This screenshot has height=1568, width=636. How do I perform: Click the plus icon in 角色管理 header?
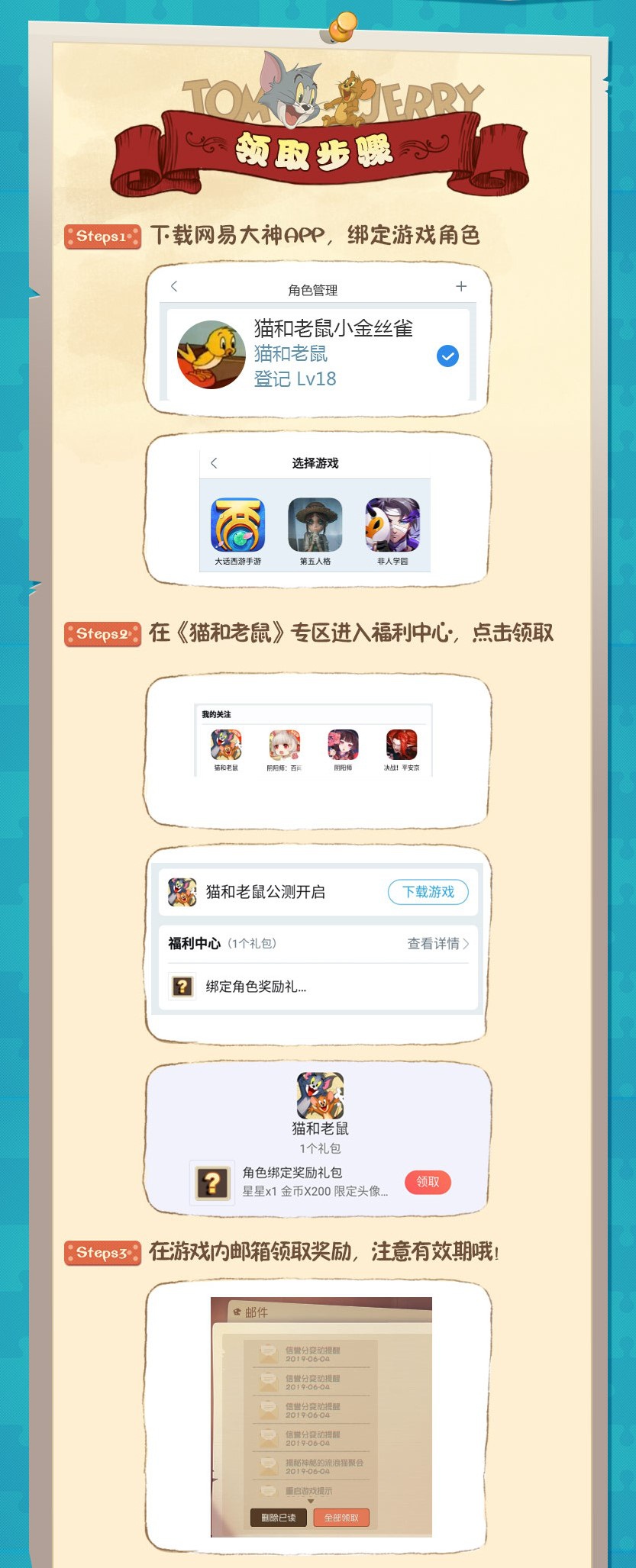pyautogui.click(x=461, y=287)
